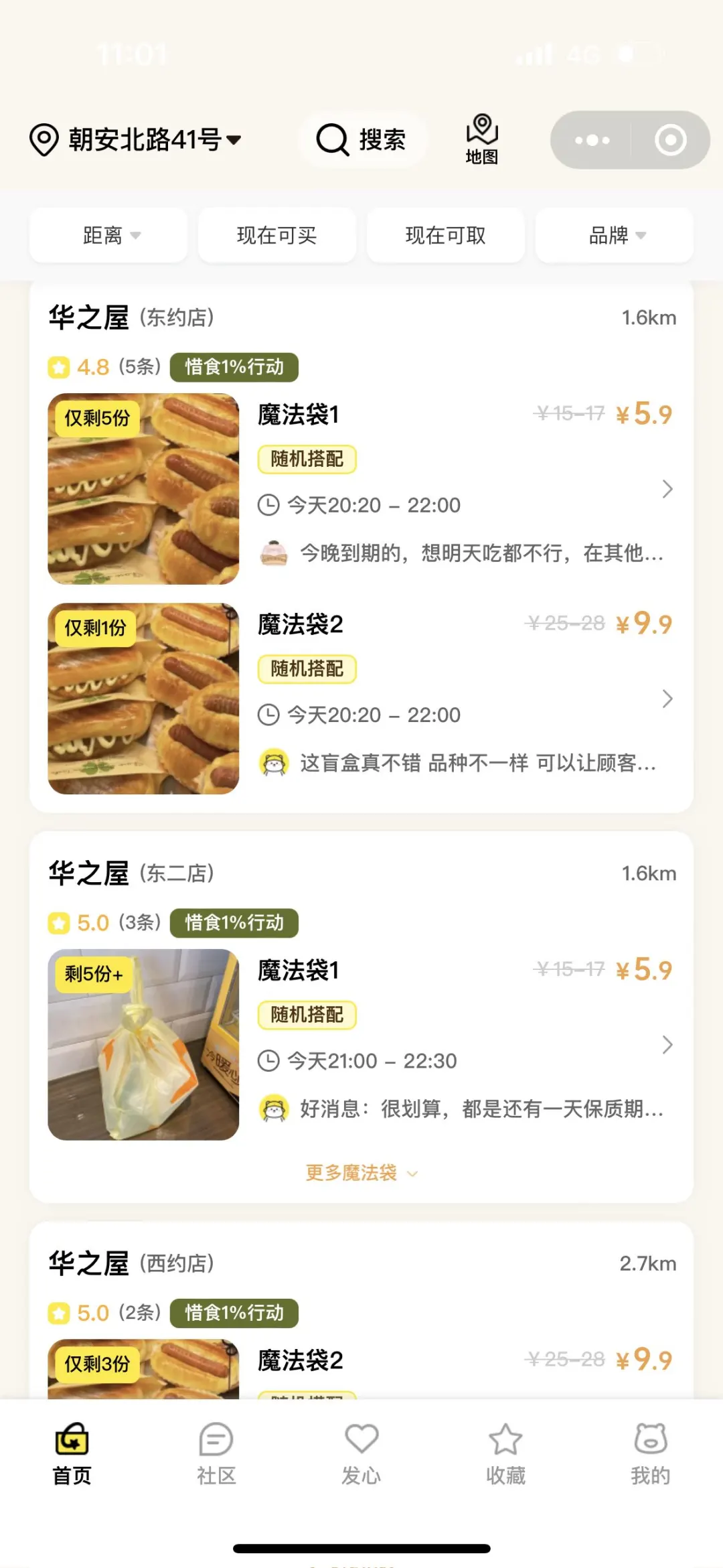Select the 现在可取 filter chip
Image resolution: width=723 pixels, height=1568 pixels.
446,235
